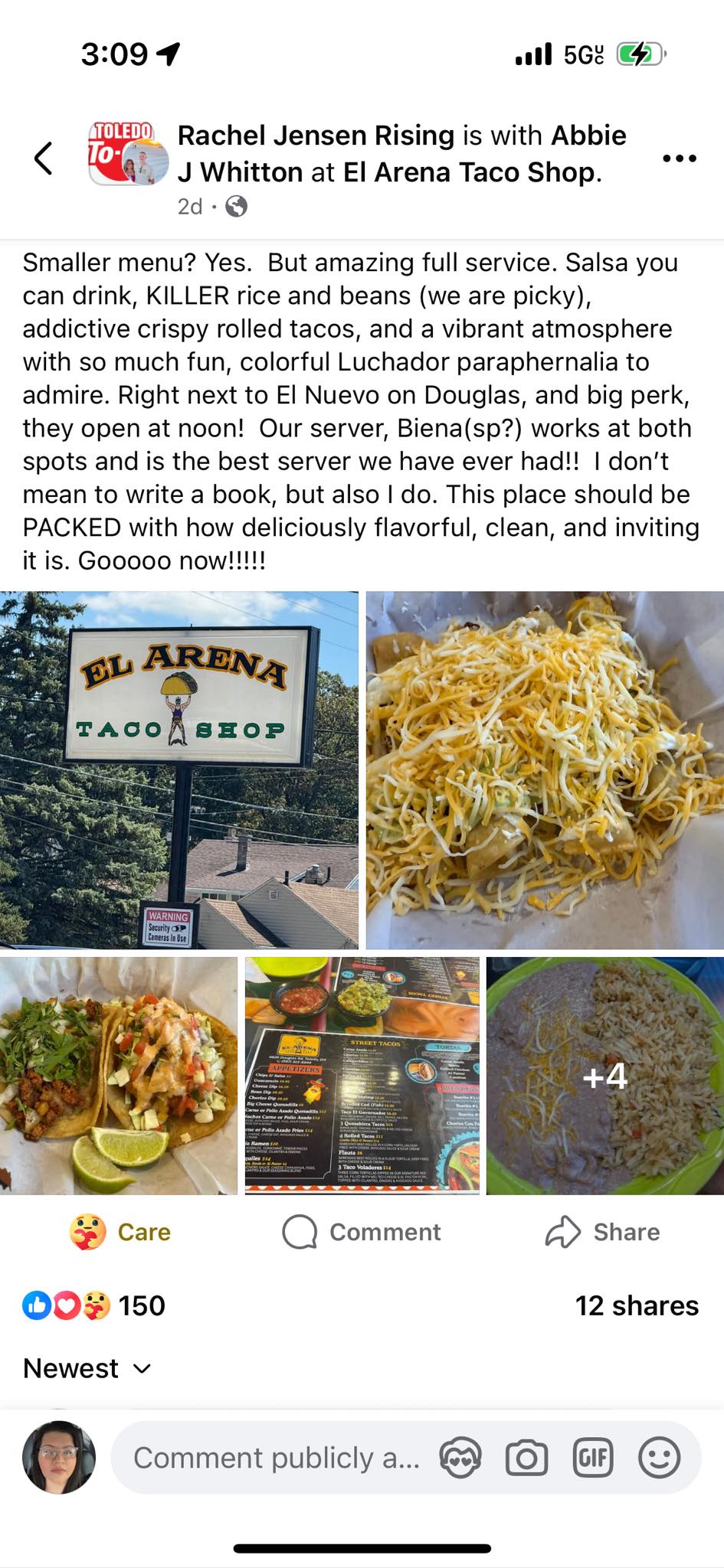View the menu photo
Screen dimensions: 724x1568
coord(362,1075)
